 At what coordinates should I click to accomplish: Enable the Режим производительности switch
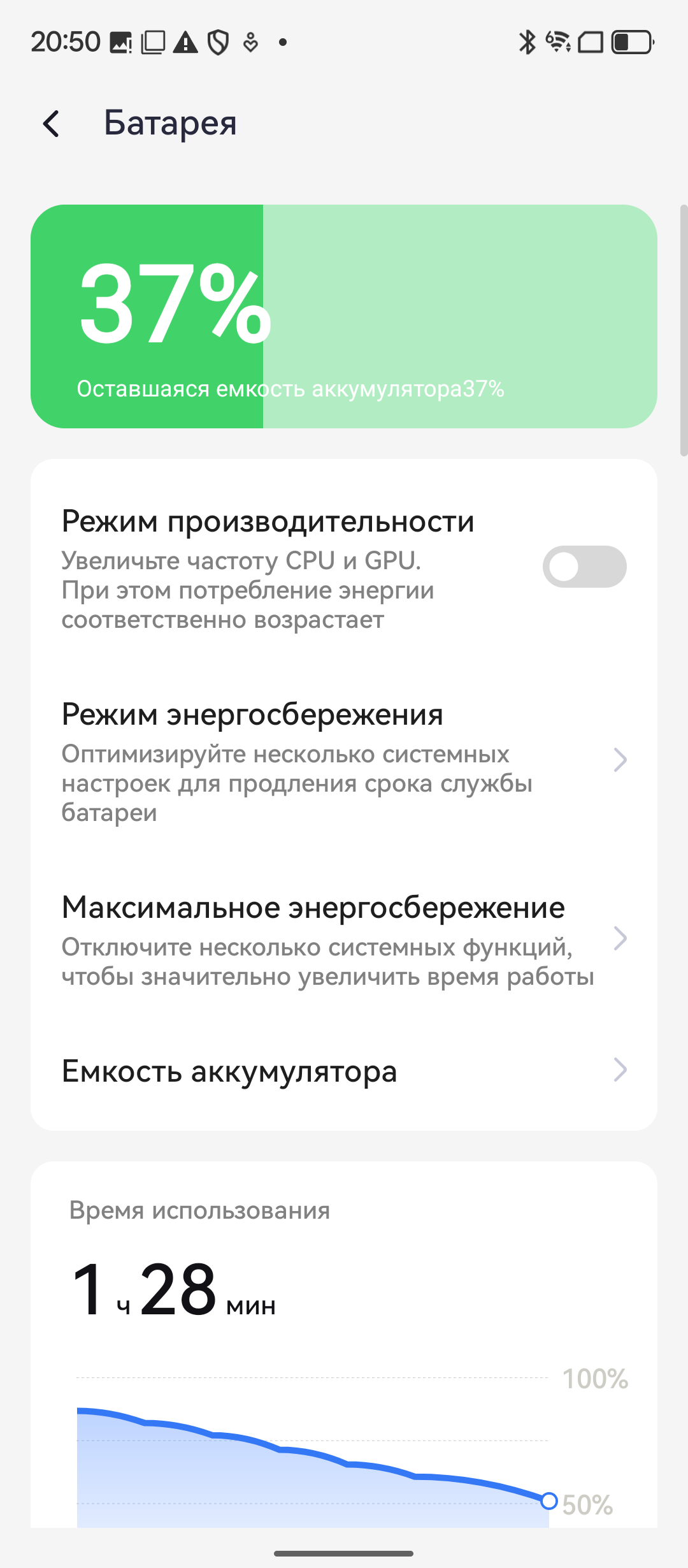(x=584, y=567)
